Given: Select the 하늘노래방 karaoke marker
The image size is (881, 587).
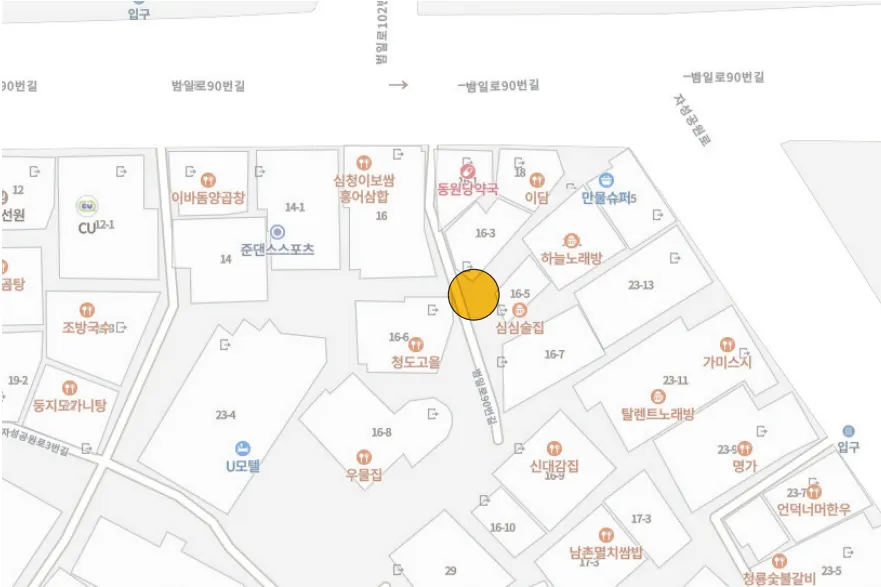Looking at the screenshot, I should pyautogui.click(x=572, y=241).
